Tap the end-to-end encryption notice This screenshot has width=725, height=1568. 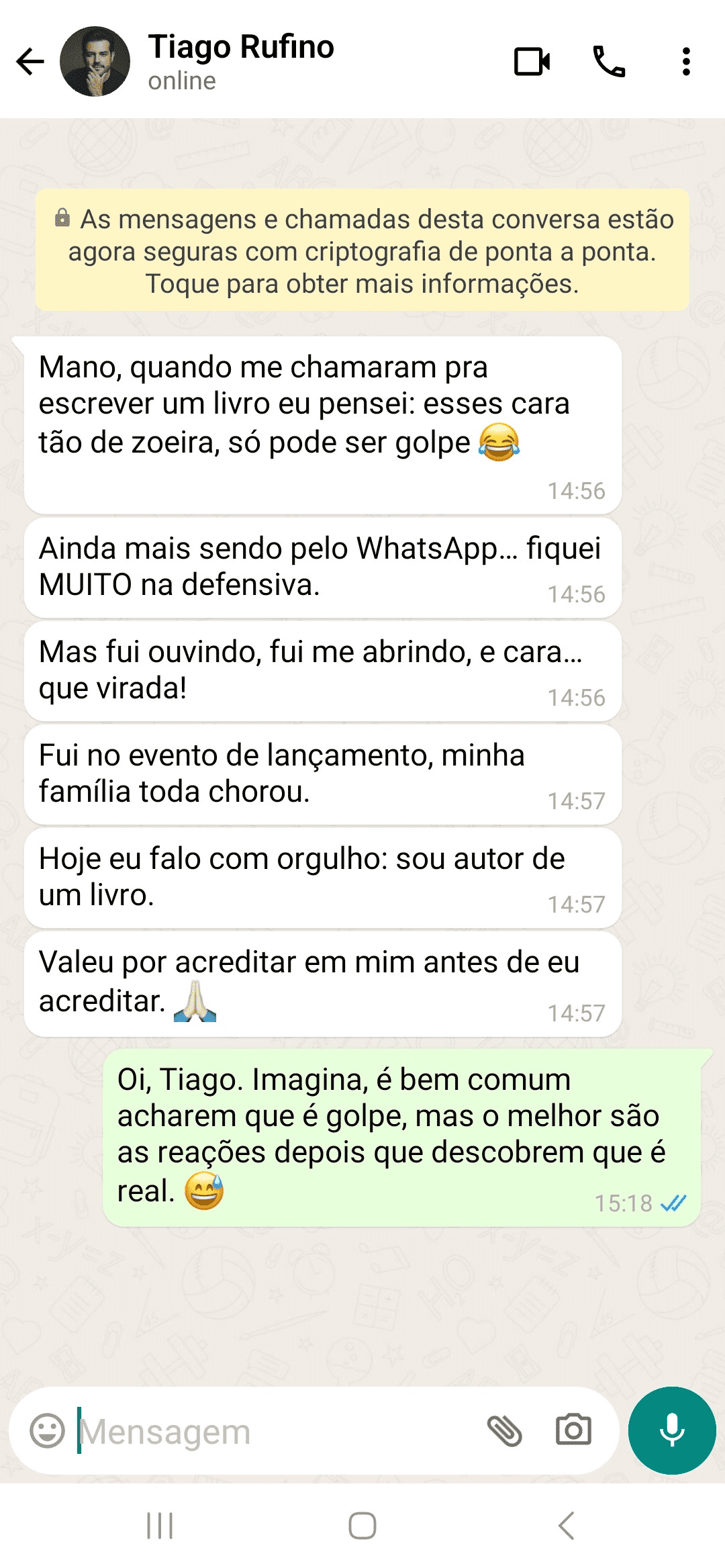click(362, 251)
